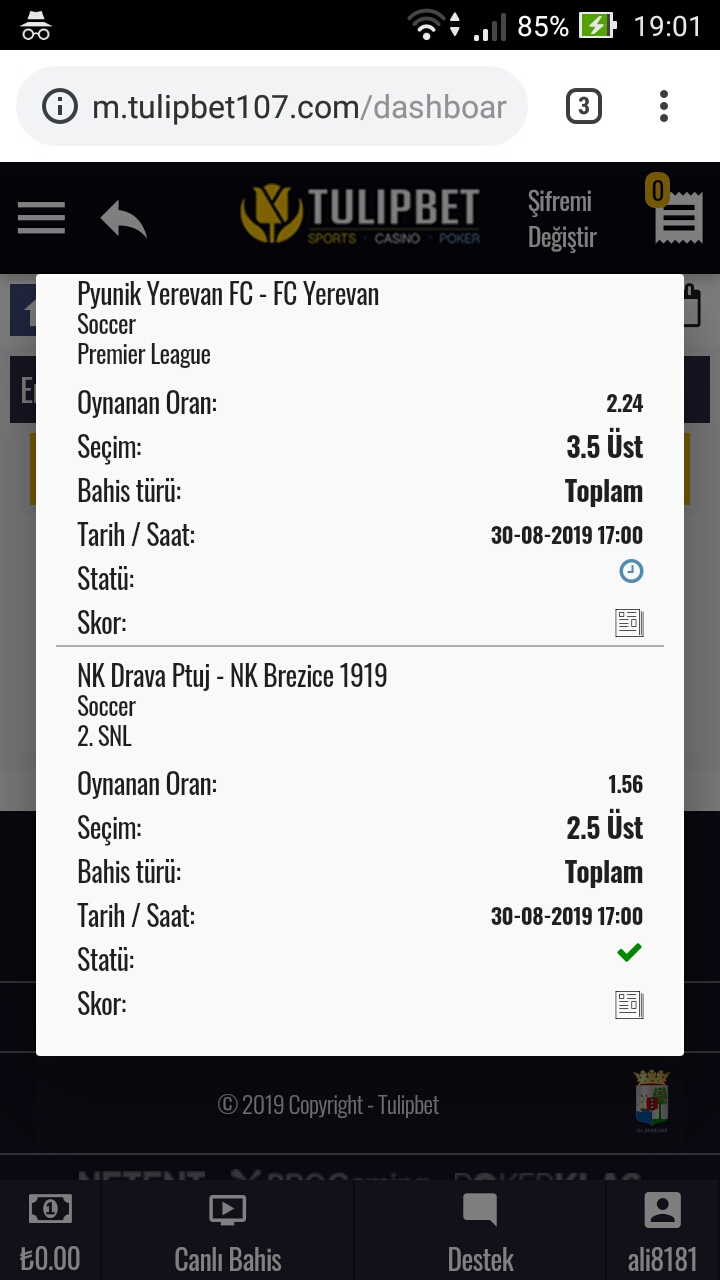720x1280 pixels.
Task: Open the ali8181 account tab
Action: [662, 1232]
